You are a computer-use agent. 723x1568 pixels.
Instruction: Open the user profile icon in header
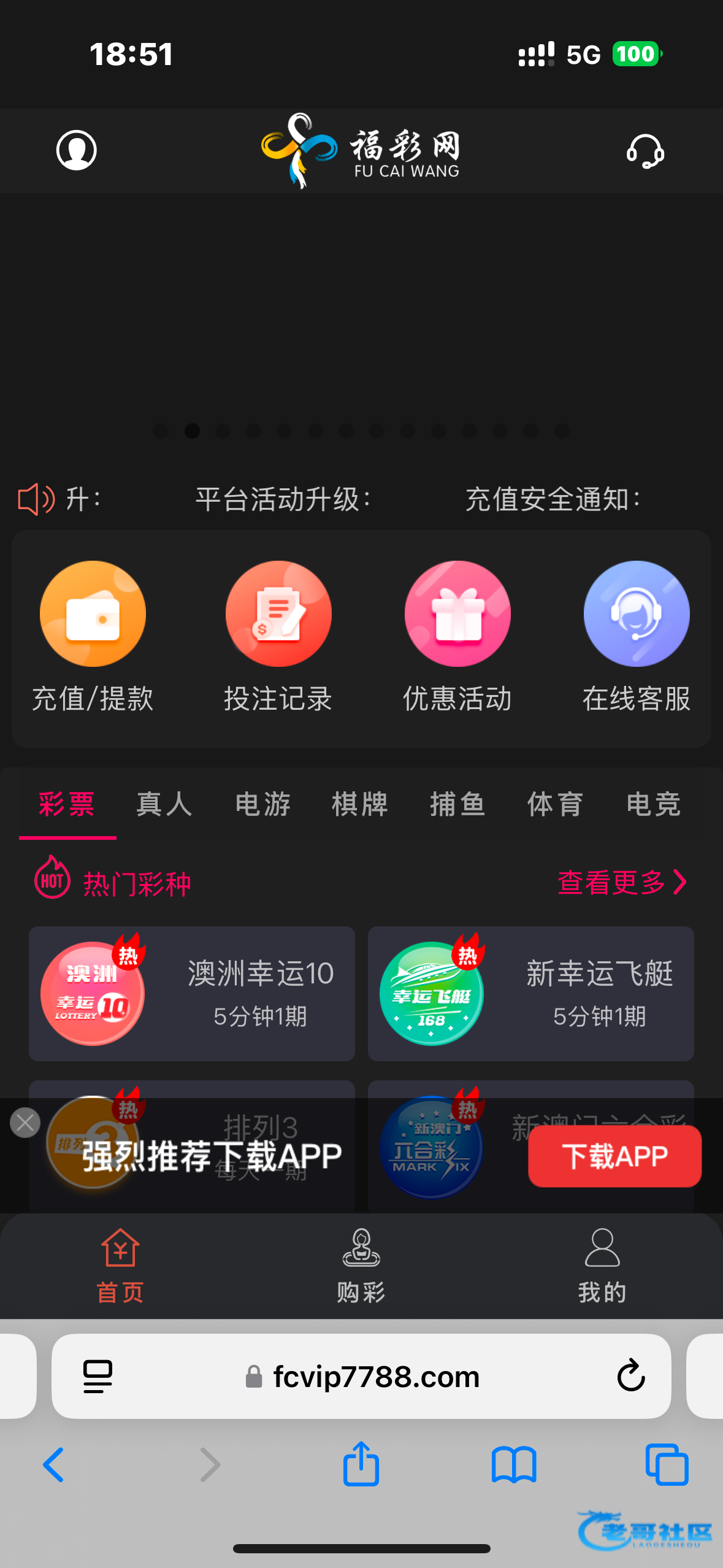coord(77,150)
